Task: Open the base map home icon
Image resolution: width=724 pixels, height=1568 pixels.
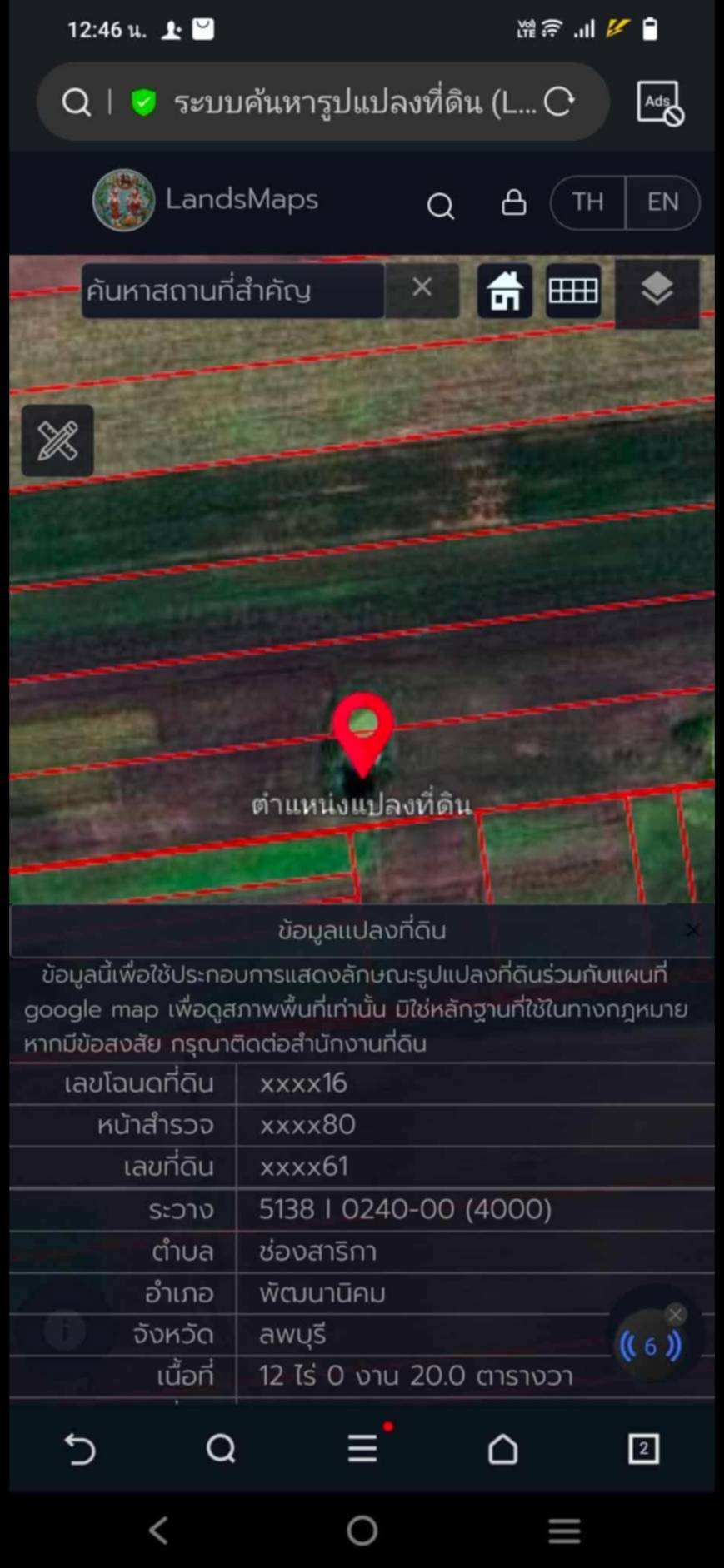Action: point(505,291)
